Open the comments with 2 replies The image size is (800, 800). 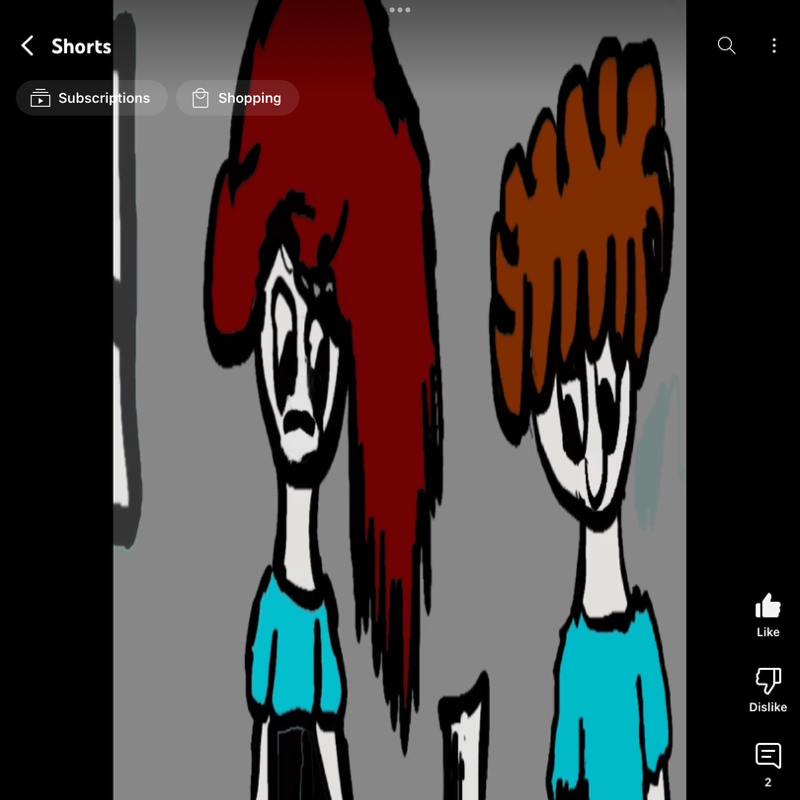click(768, 758)
